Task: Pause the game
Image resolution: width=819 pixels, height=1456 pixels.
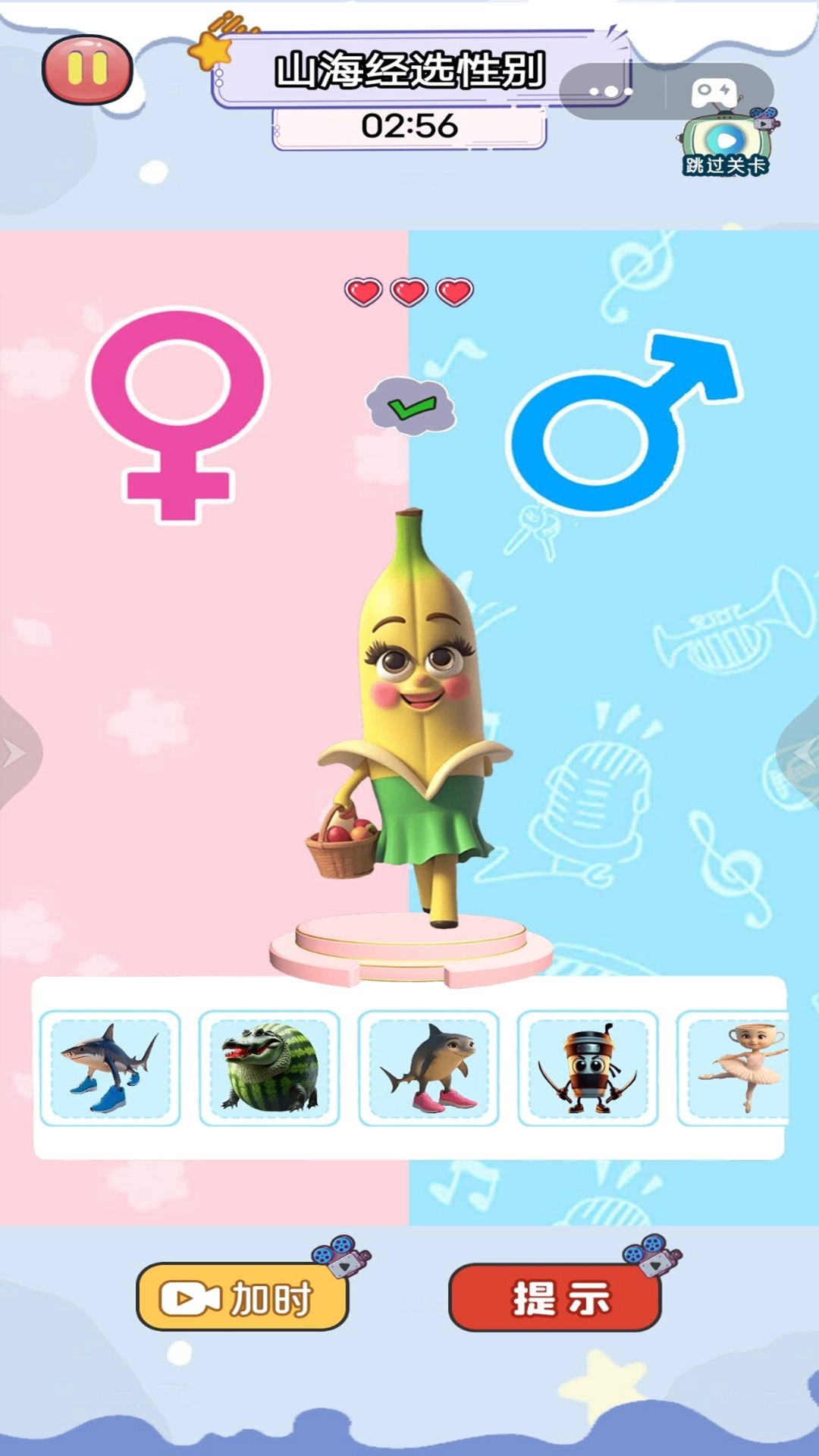Action: [x=87, y=70]
